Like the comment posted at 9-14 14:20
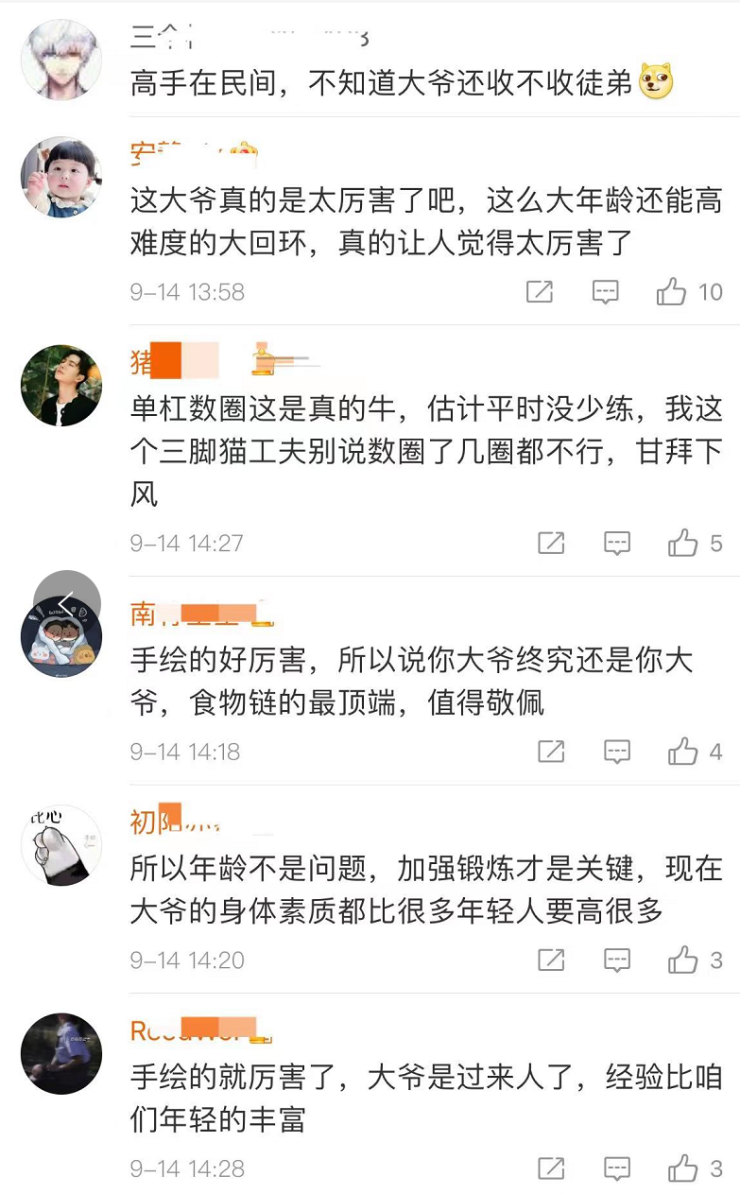This screenshot has height=1194, width=740. coord(683,960)
